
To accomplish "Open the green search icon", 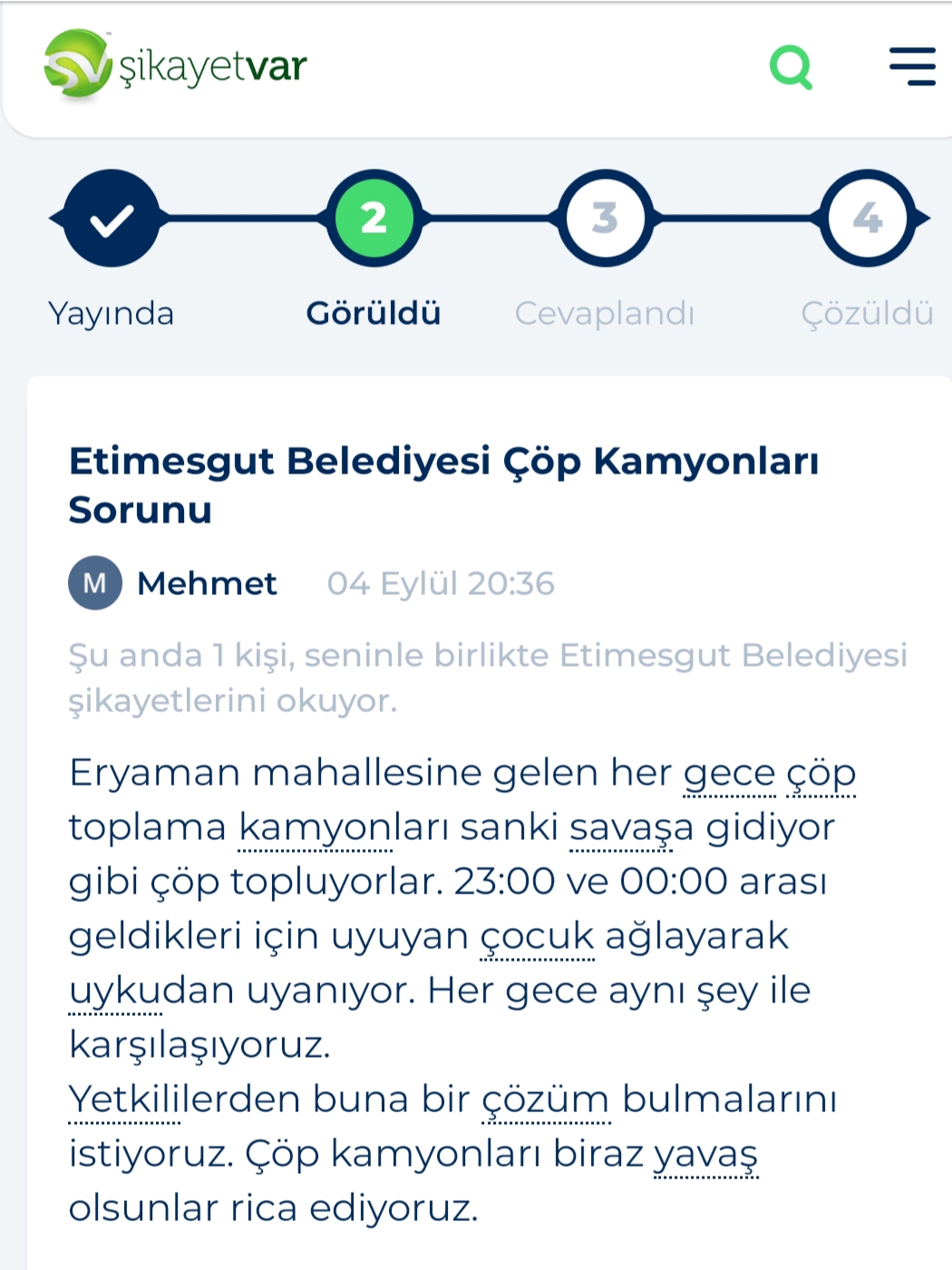I will (791, 66).
